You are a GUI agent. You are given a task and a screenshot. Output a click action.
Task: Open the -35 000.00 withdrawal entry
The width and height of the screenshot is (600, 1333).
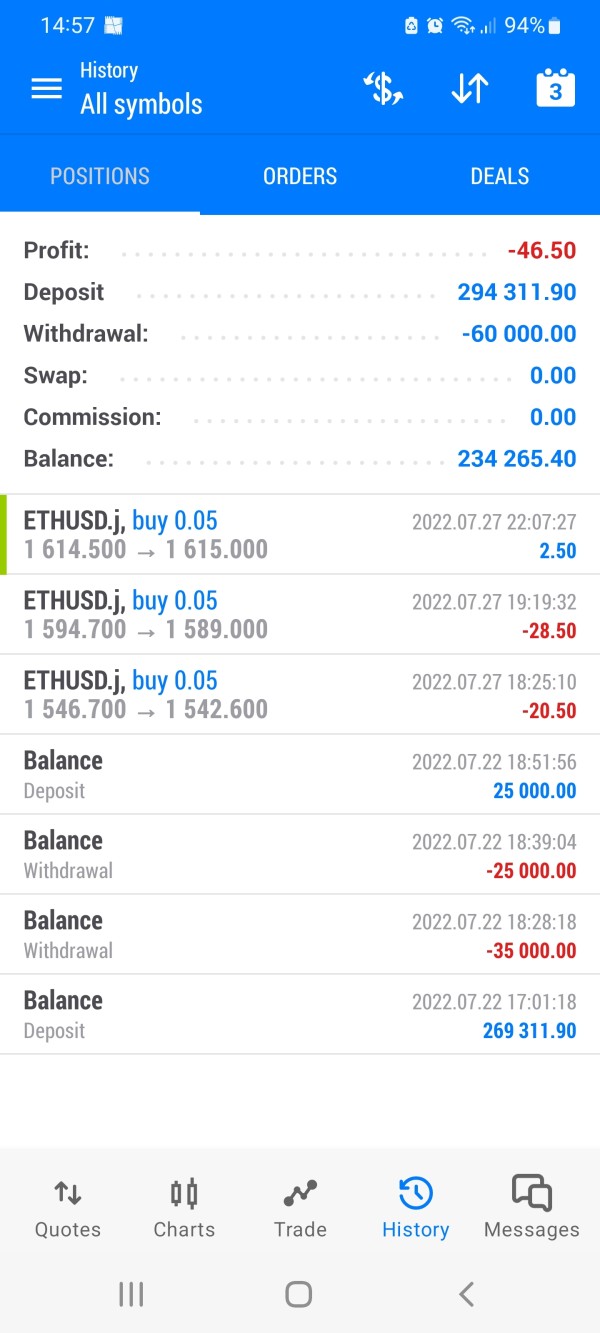click(x=300, y=935)
